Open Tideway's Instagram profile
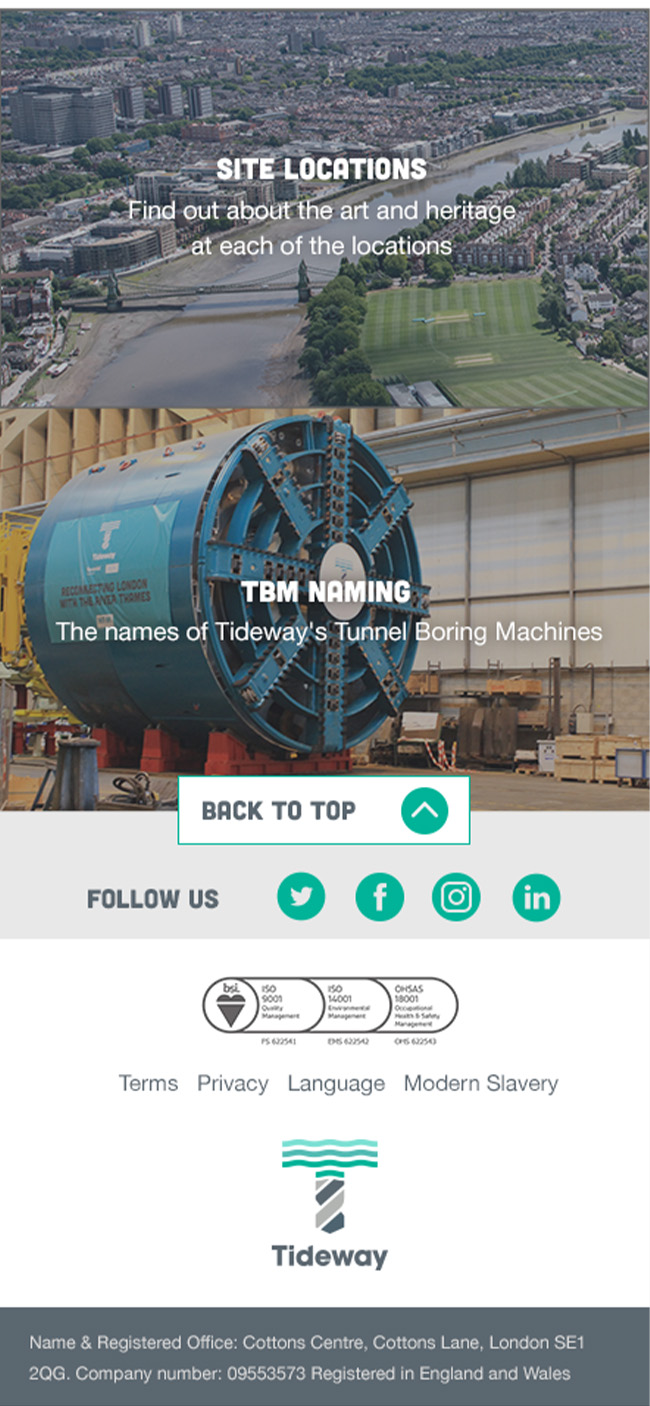 [457, 897]
